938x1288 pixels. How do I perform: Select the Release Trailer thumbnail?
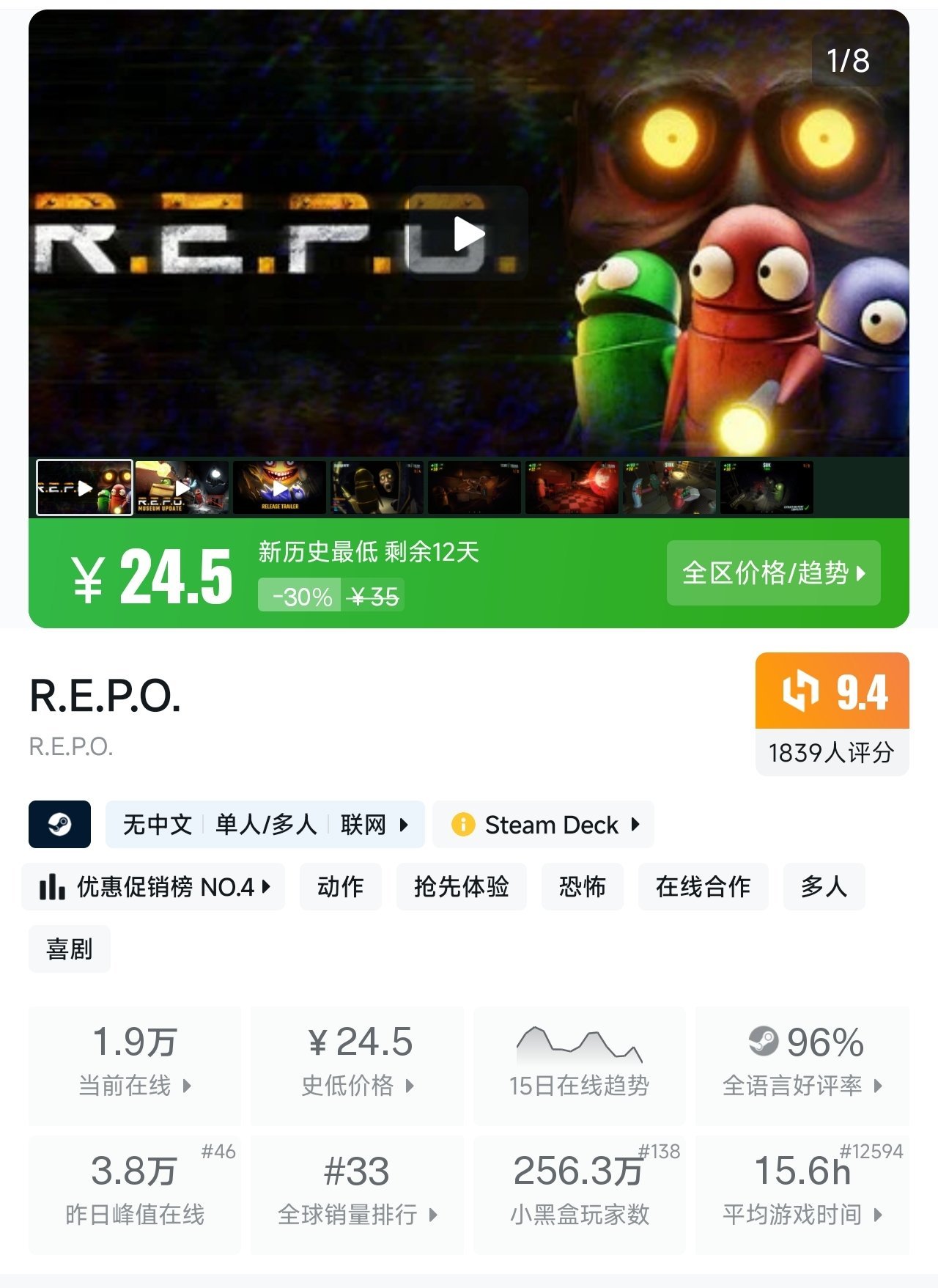(x=279, y=487)
